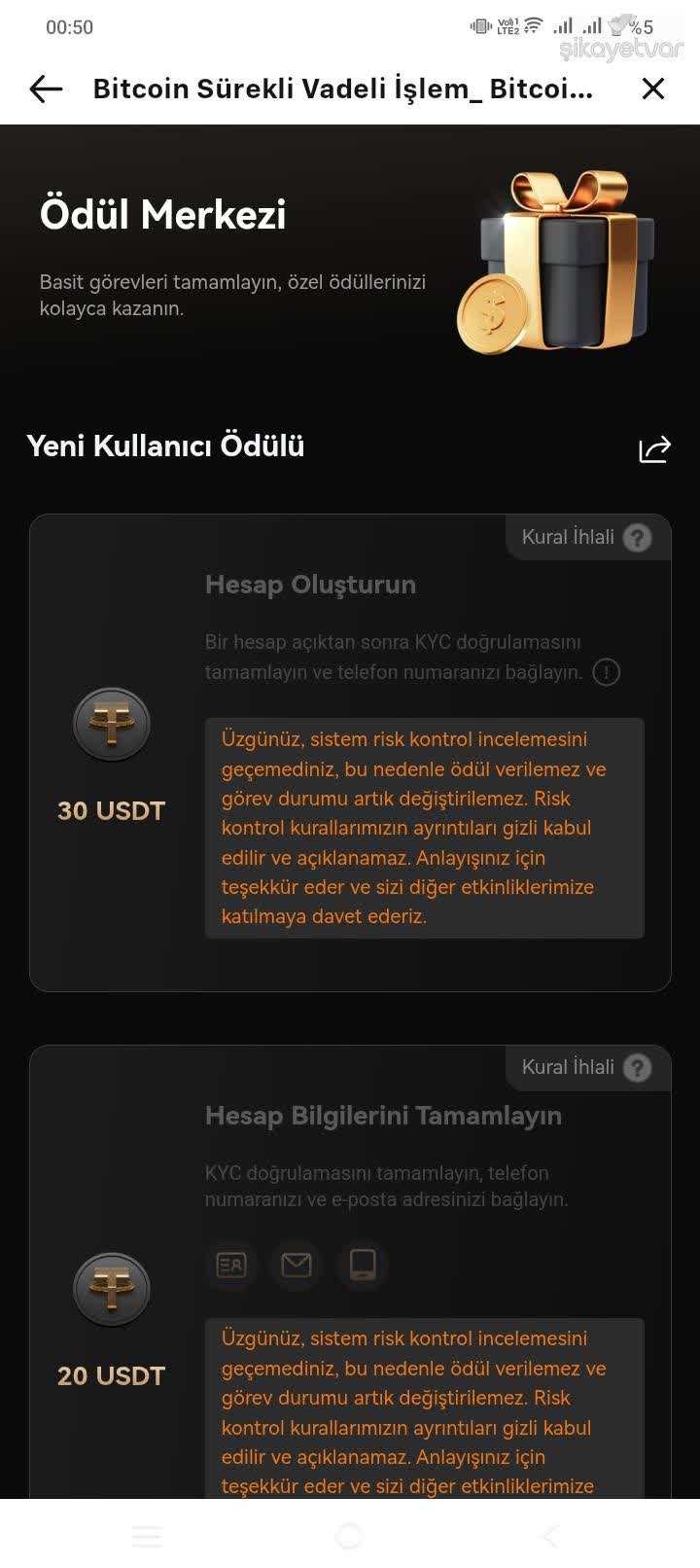Tap the question mark on Hesap Bilgilerini Tamamlayın card
Image resolution: width=700 pixels, height=1568 pixels.
637,1067
